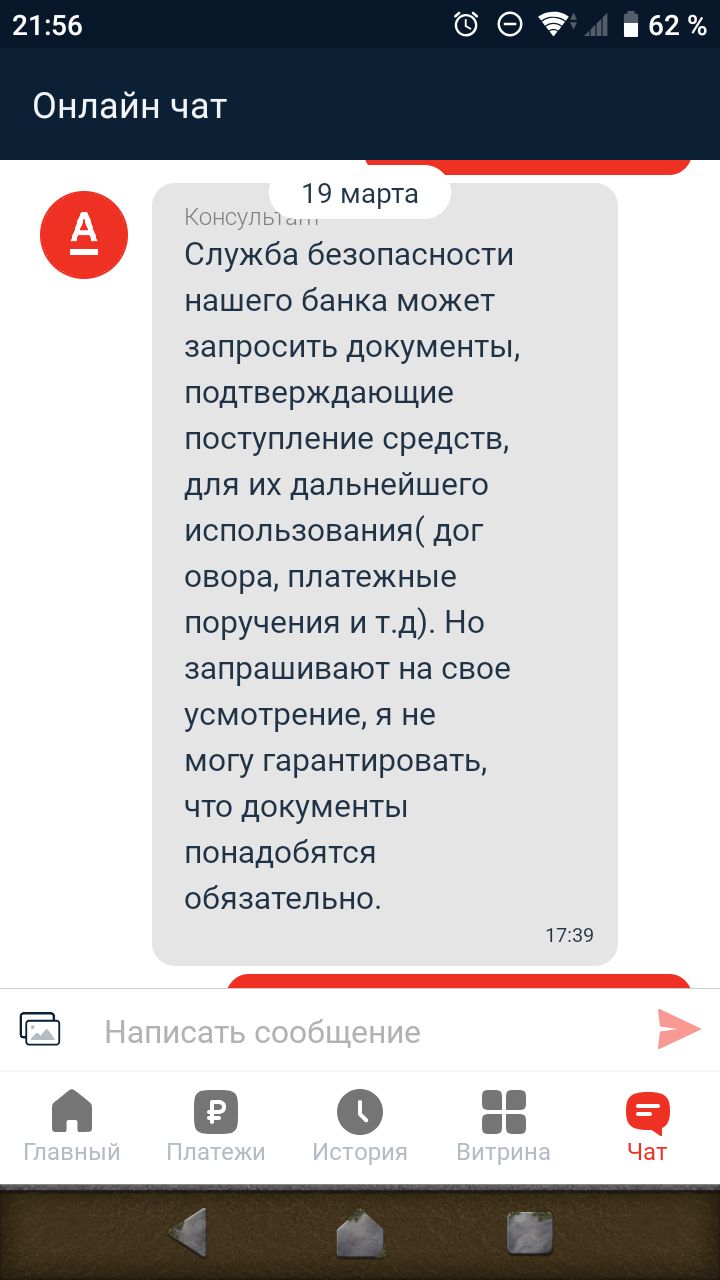Send the message with the arrow icon
This screenshot has height=1280, width=720.
(x=678, y=1029)
